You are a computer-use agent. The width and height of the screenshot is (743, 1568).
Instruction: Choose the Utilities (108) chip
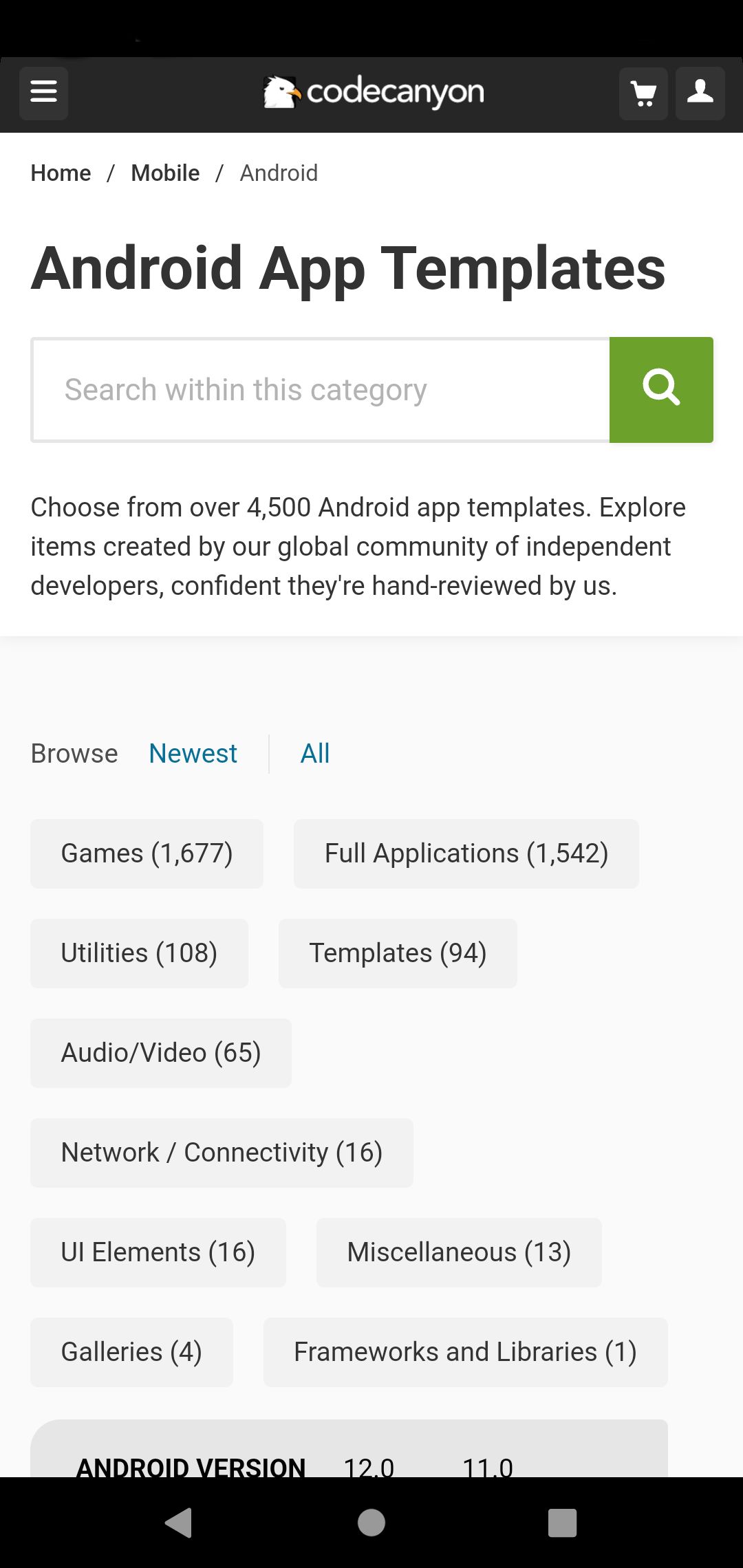[x=139, y=953]
